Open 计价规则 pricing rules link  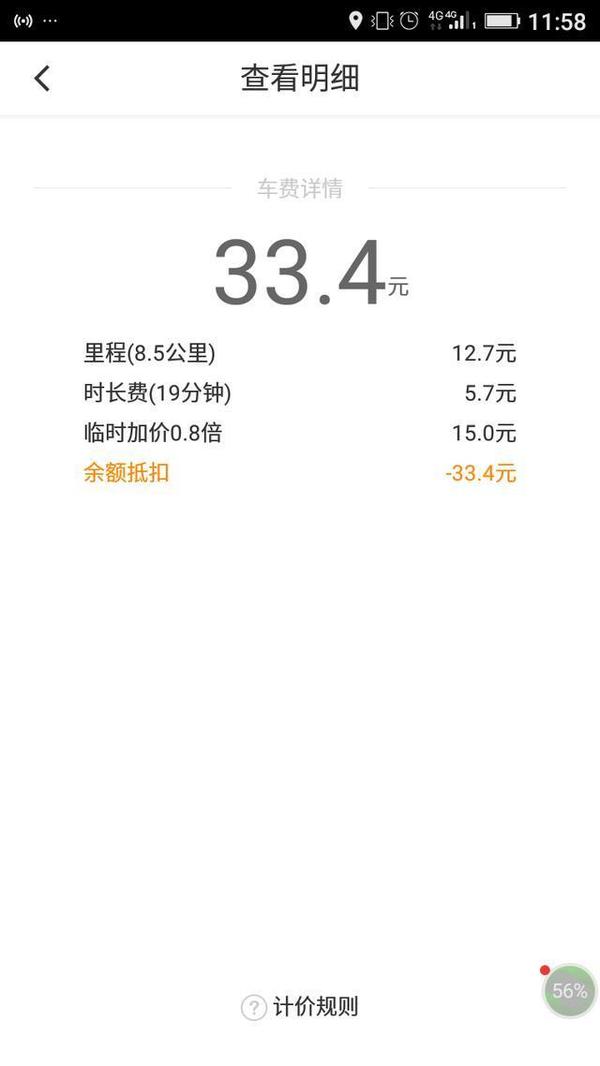pos(300,1007)
